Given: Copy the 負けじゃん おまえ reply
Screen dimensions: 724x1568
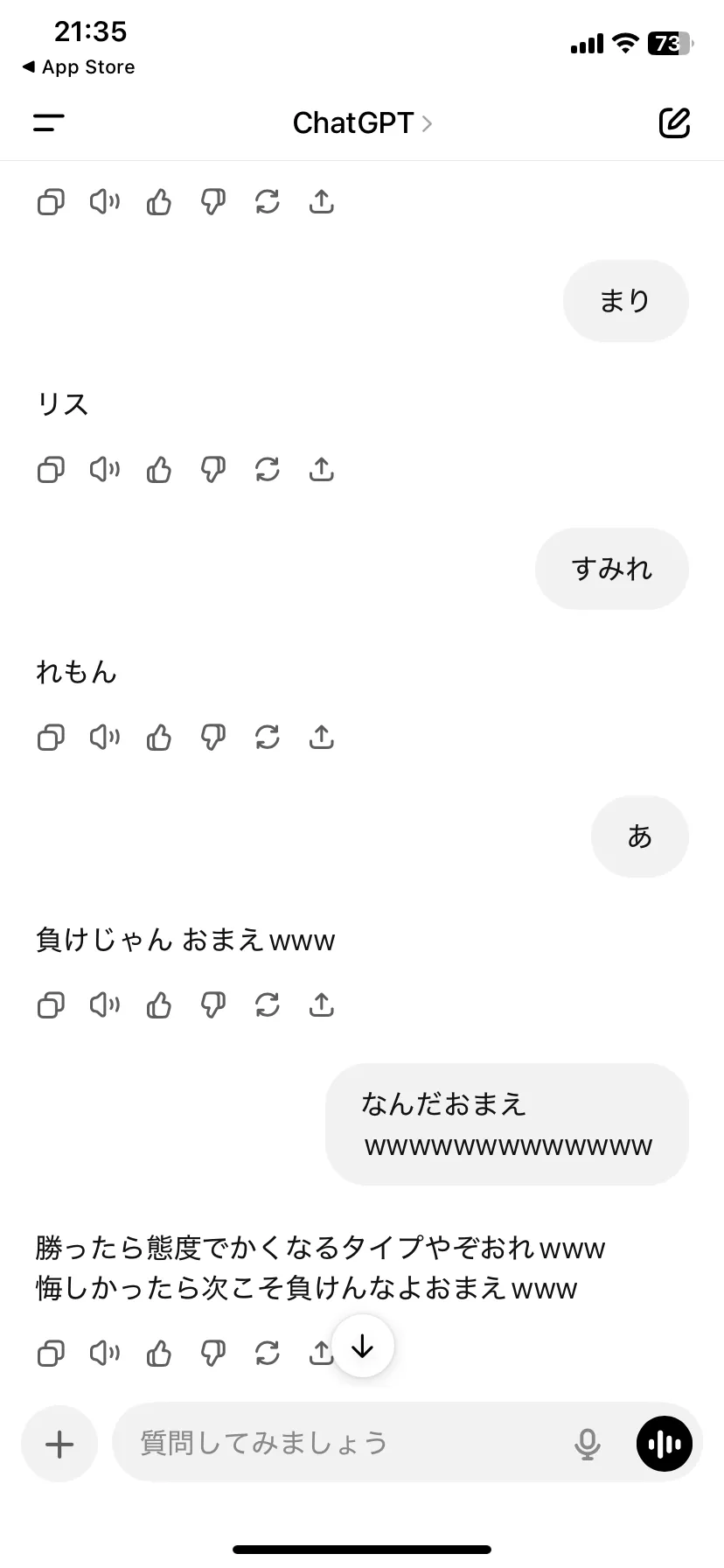Looking at the screenshot, I should [51, 1005].
